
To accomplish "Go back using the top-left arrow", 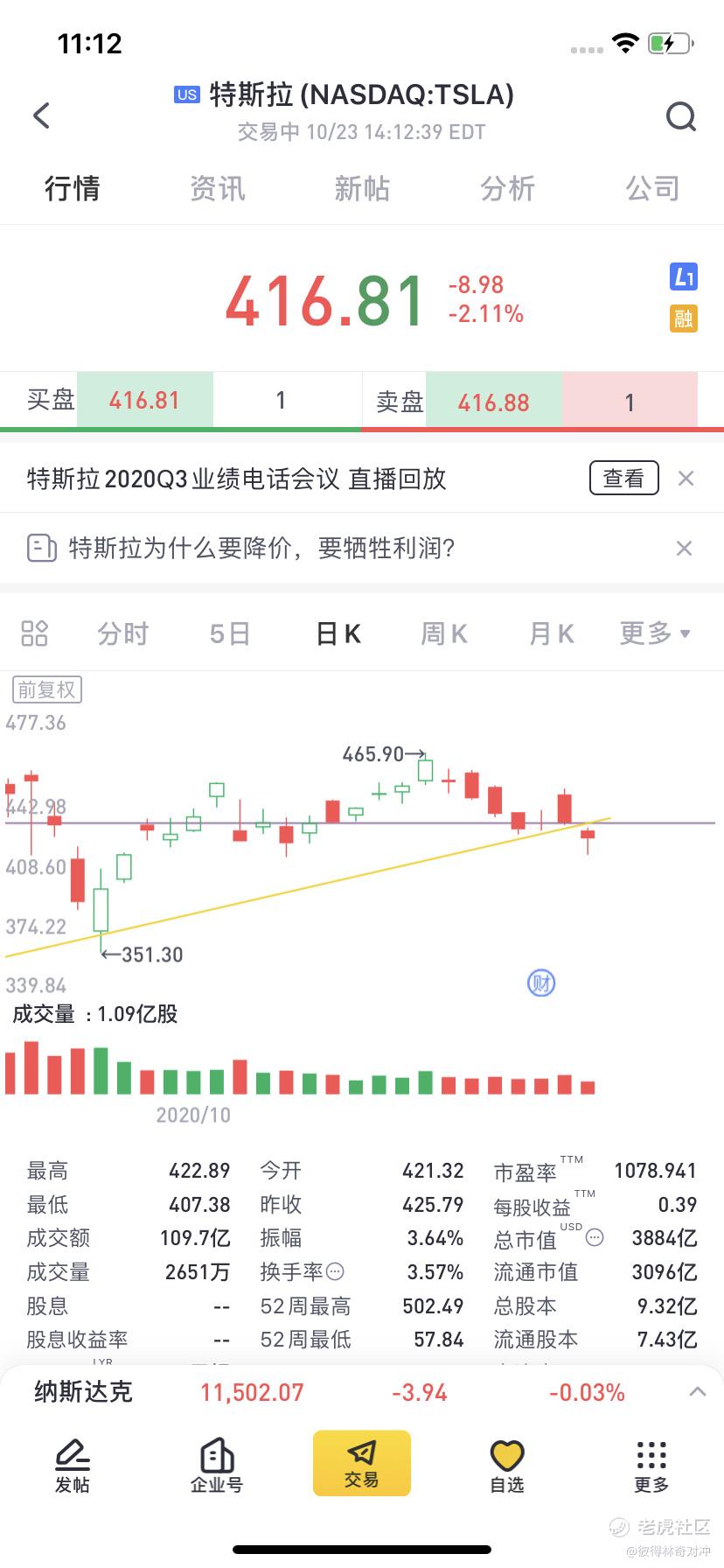I will pyautogui.click(x=41, y=115).
